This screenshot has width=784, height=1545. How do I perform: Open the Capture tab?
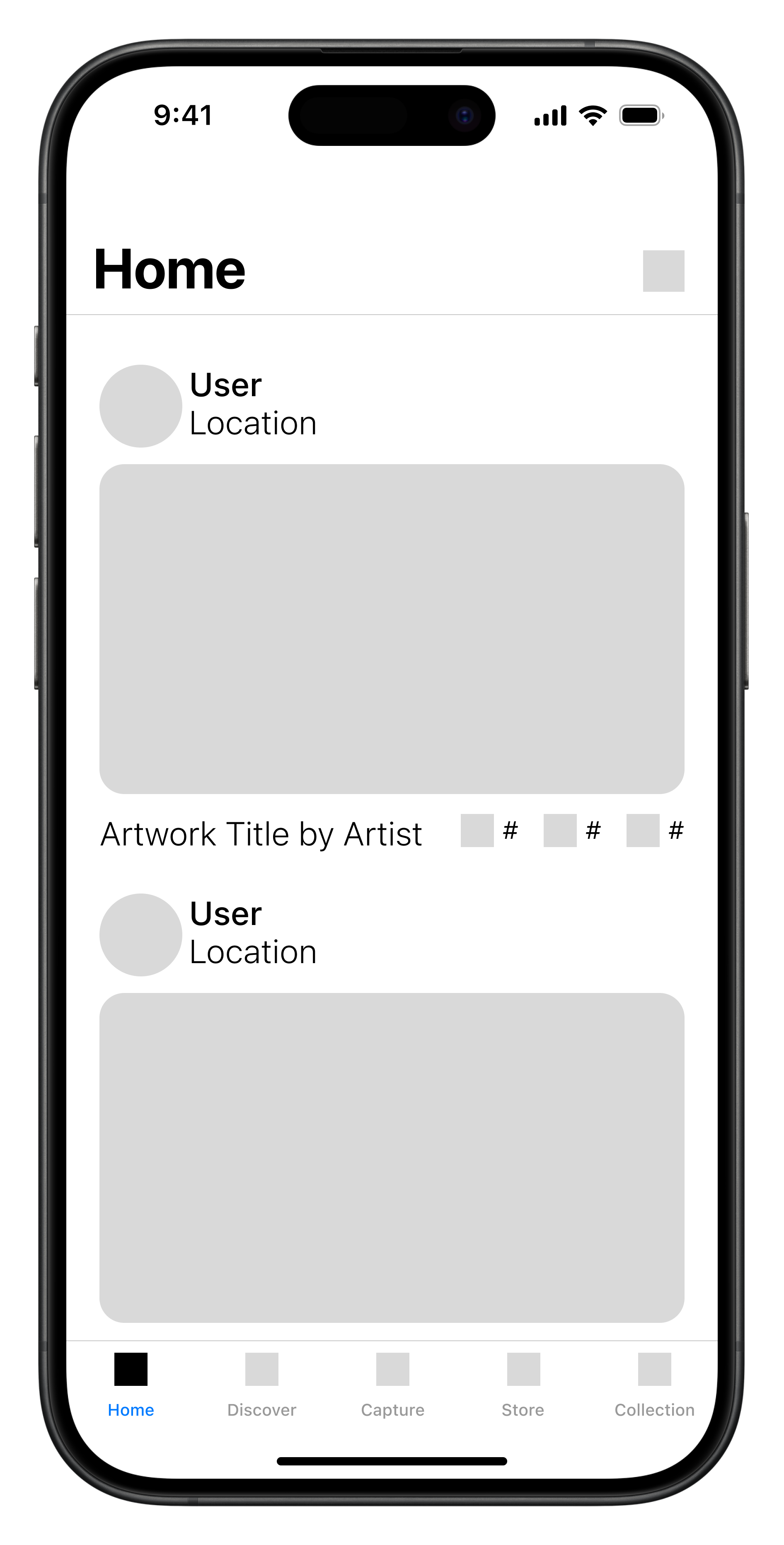[392, 1385]
